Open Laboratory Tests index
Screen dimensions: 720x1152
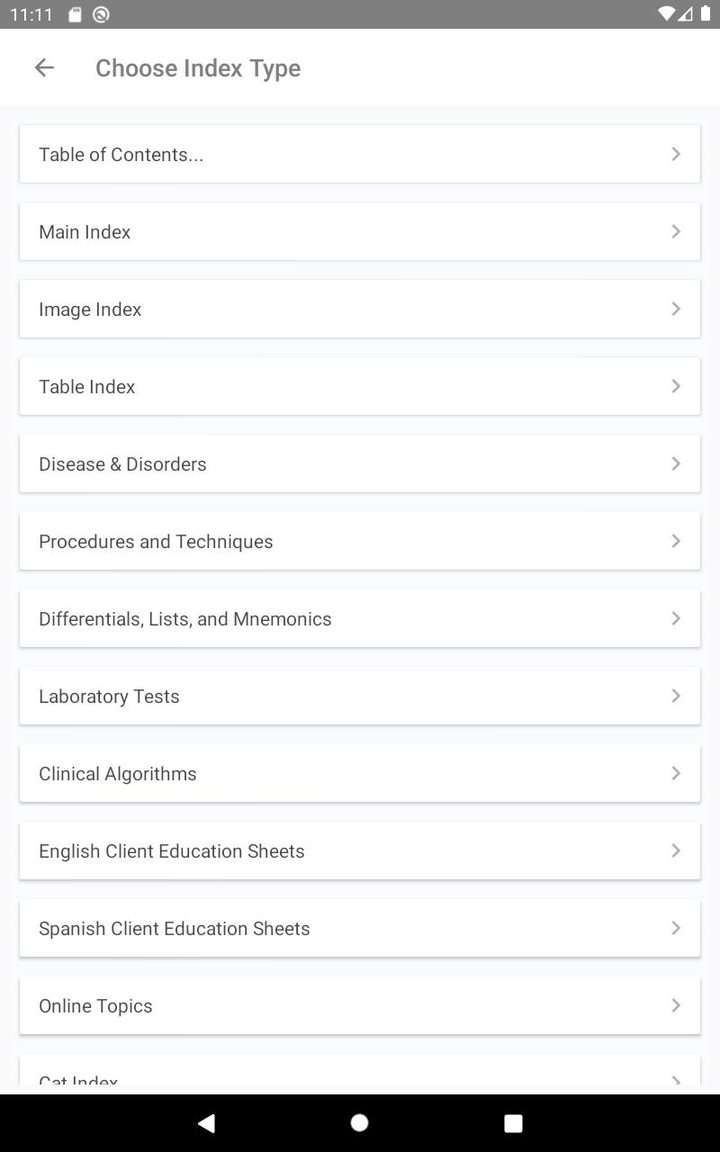click(x=360, y=696)
